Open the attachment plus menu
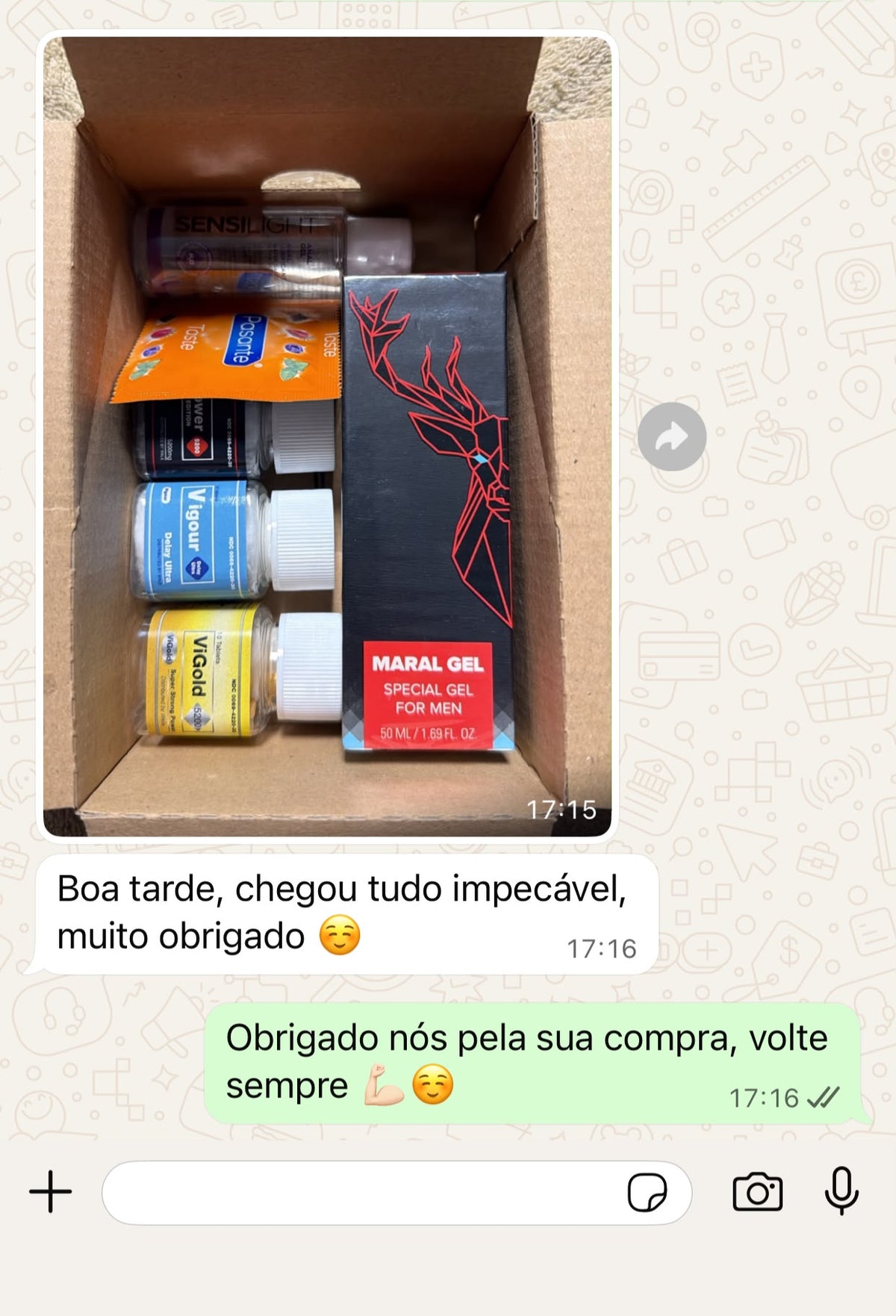Screen dimensions: 896x1316 [51, 1192]
